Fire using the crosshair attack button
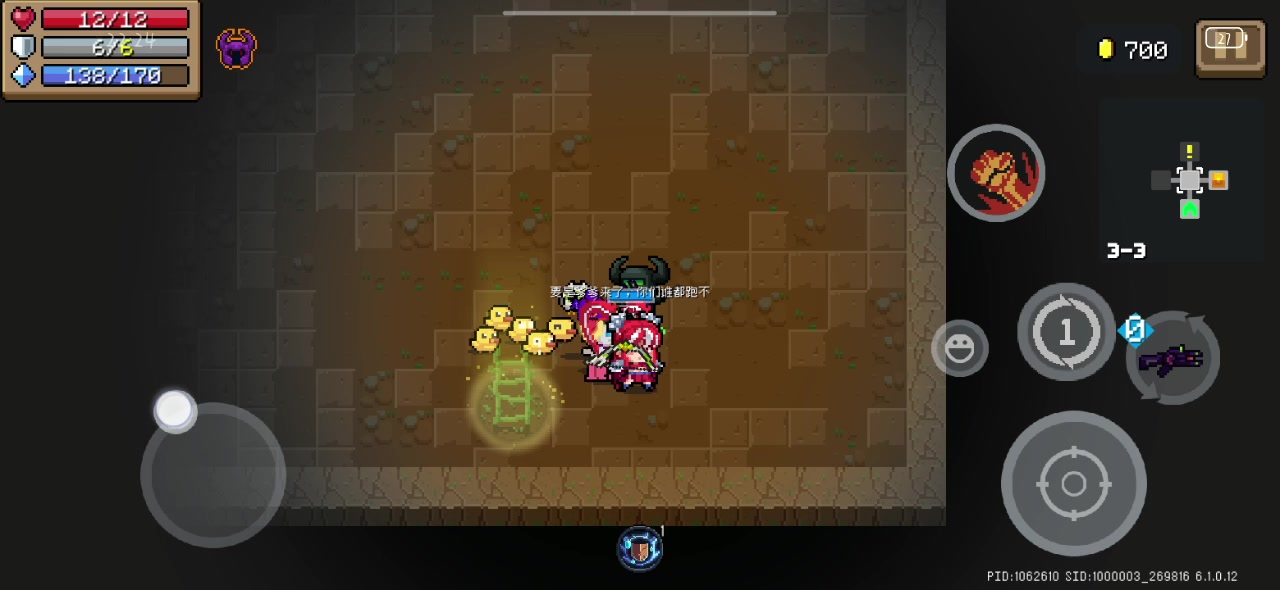This screenshot has width=1280, height=590. point(1073,484)
